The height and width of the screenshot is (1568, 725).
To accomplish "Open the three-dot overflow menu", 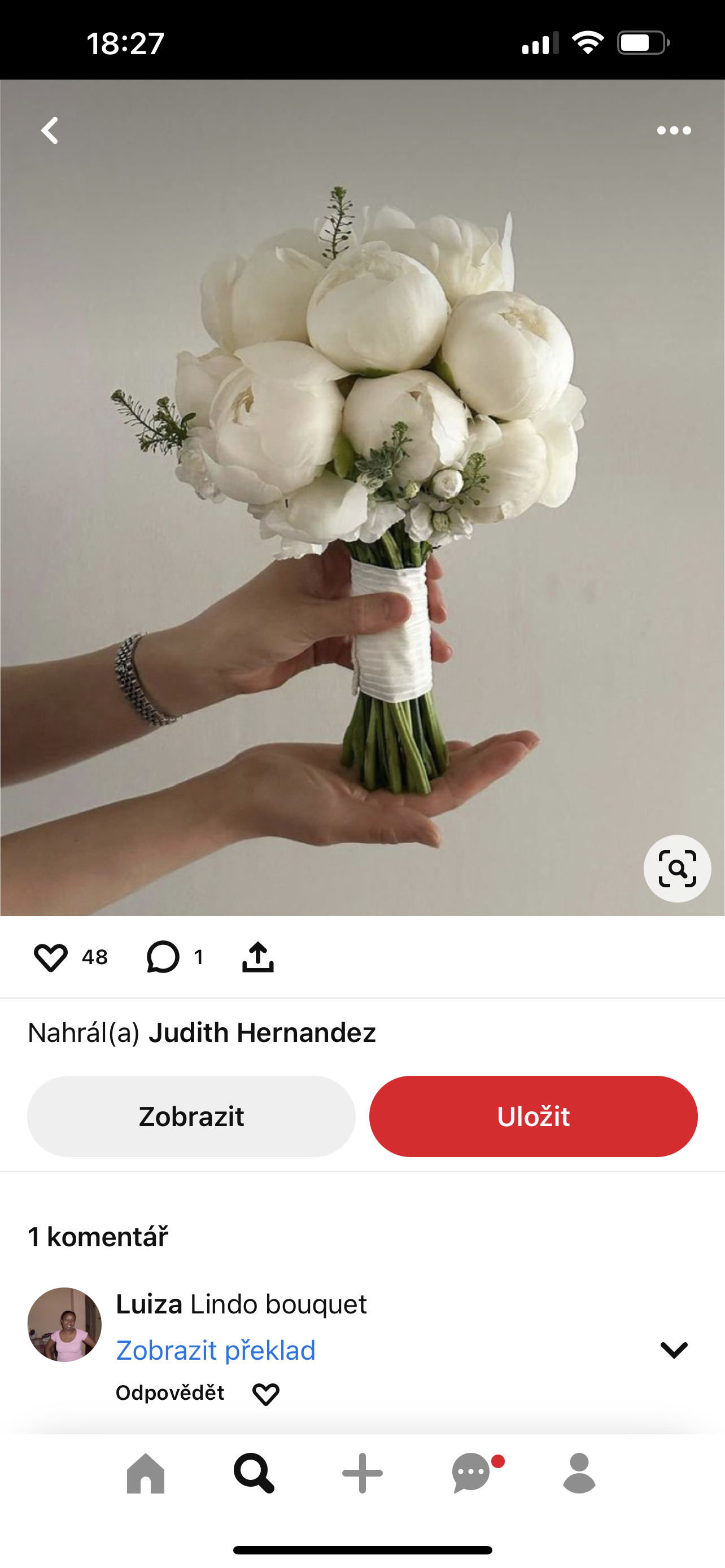I will 674,130.
